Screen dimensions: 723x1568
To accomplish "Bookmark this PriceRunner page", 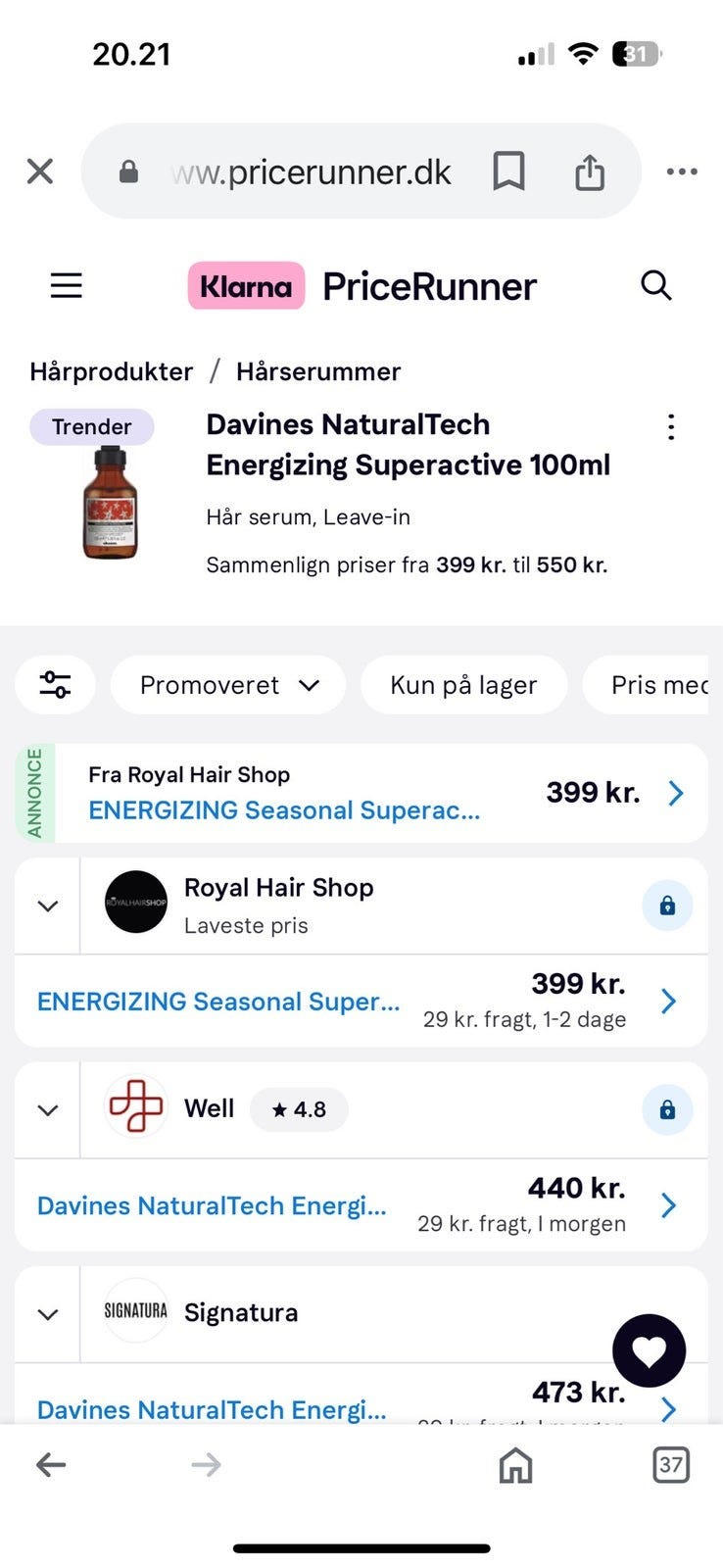I will pos(508,171).
